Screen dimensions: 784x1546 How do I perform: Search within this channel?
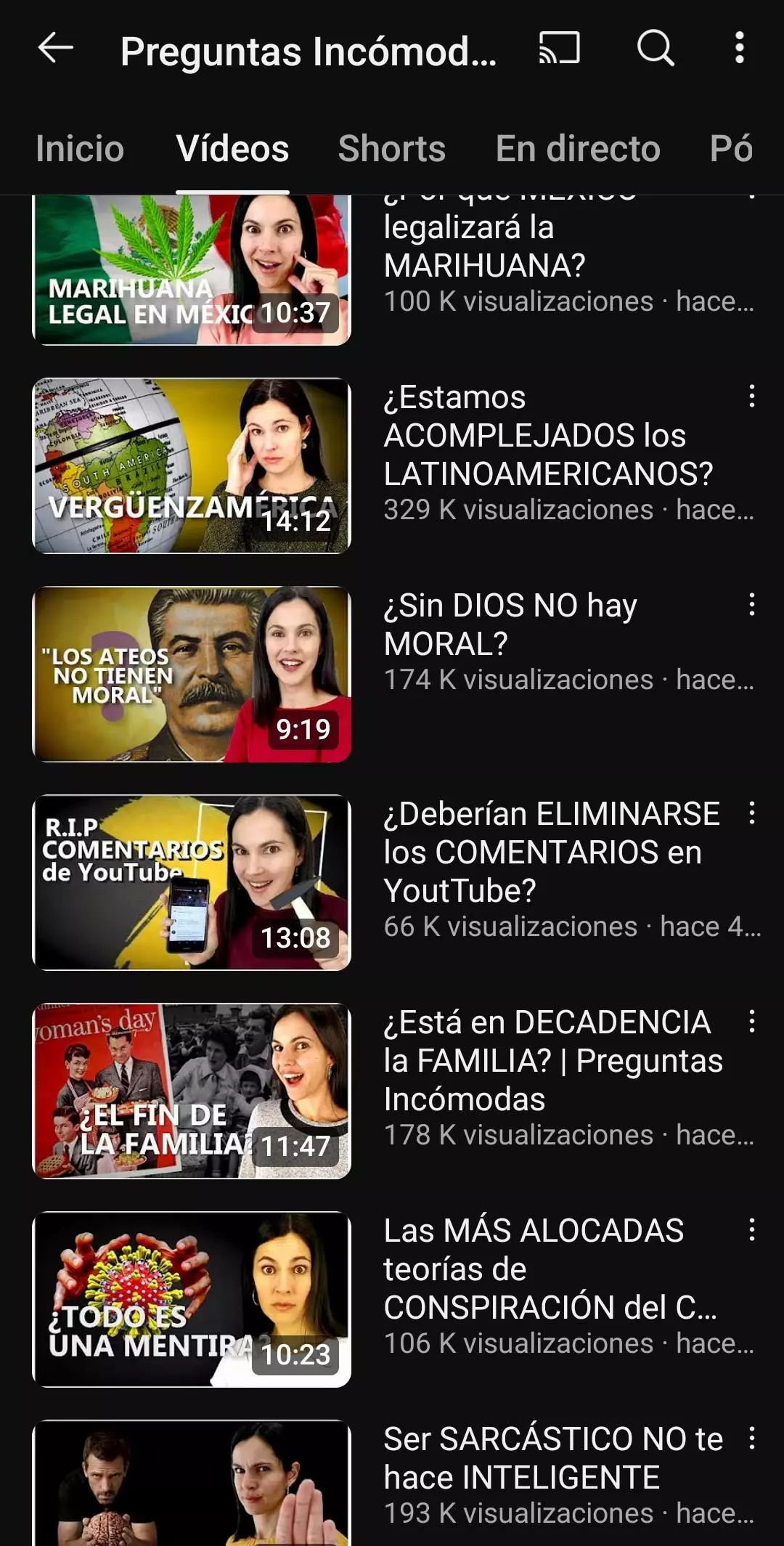[656, 48]
